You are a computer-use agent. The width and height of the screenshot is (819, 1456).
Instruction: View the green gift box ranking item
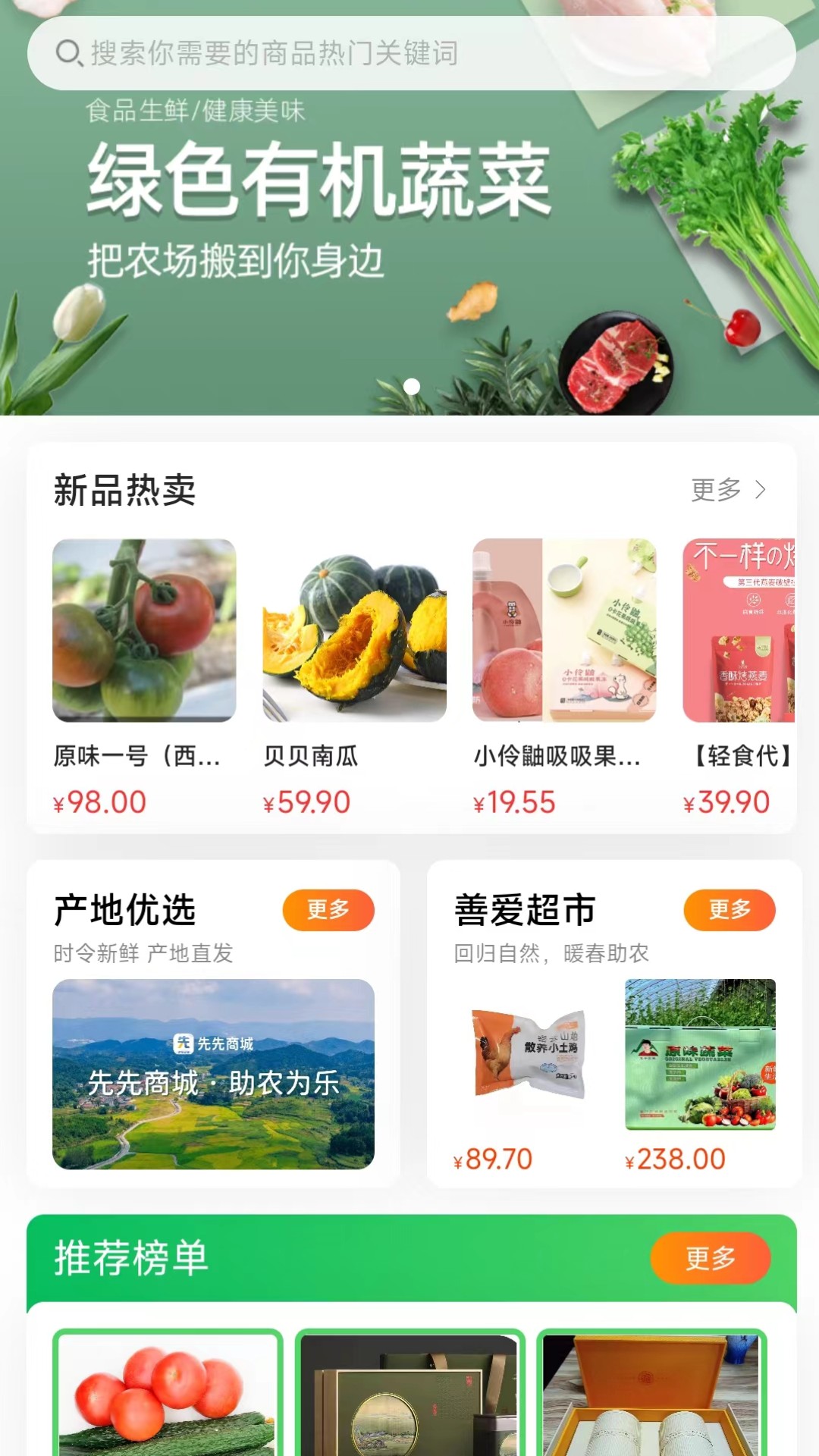tap(409, 1394)
